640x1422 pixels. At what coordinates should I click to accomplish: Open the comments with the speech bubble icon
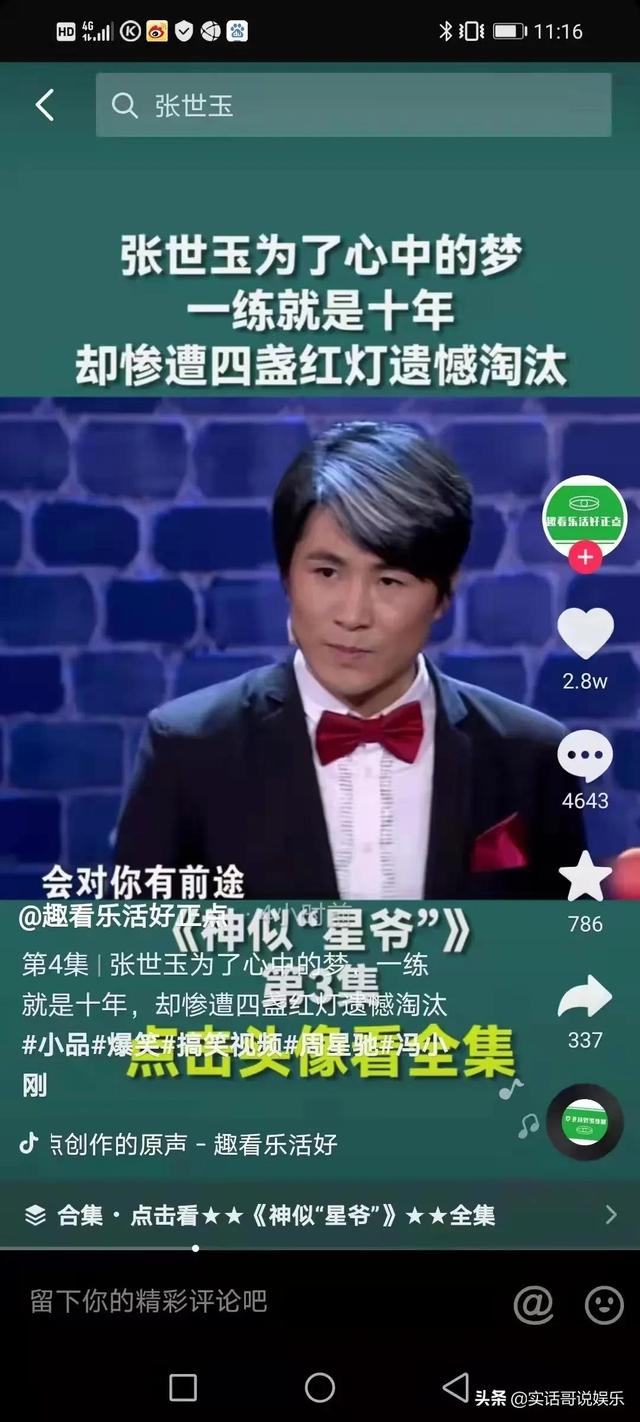585,755
